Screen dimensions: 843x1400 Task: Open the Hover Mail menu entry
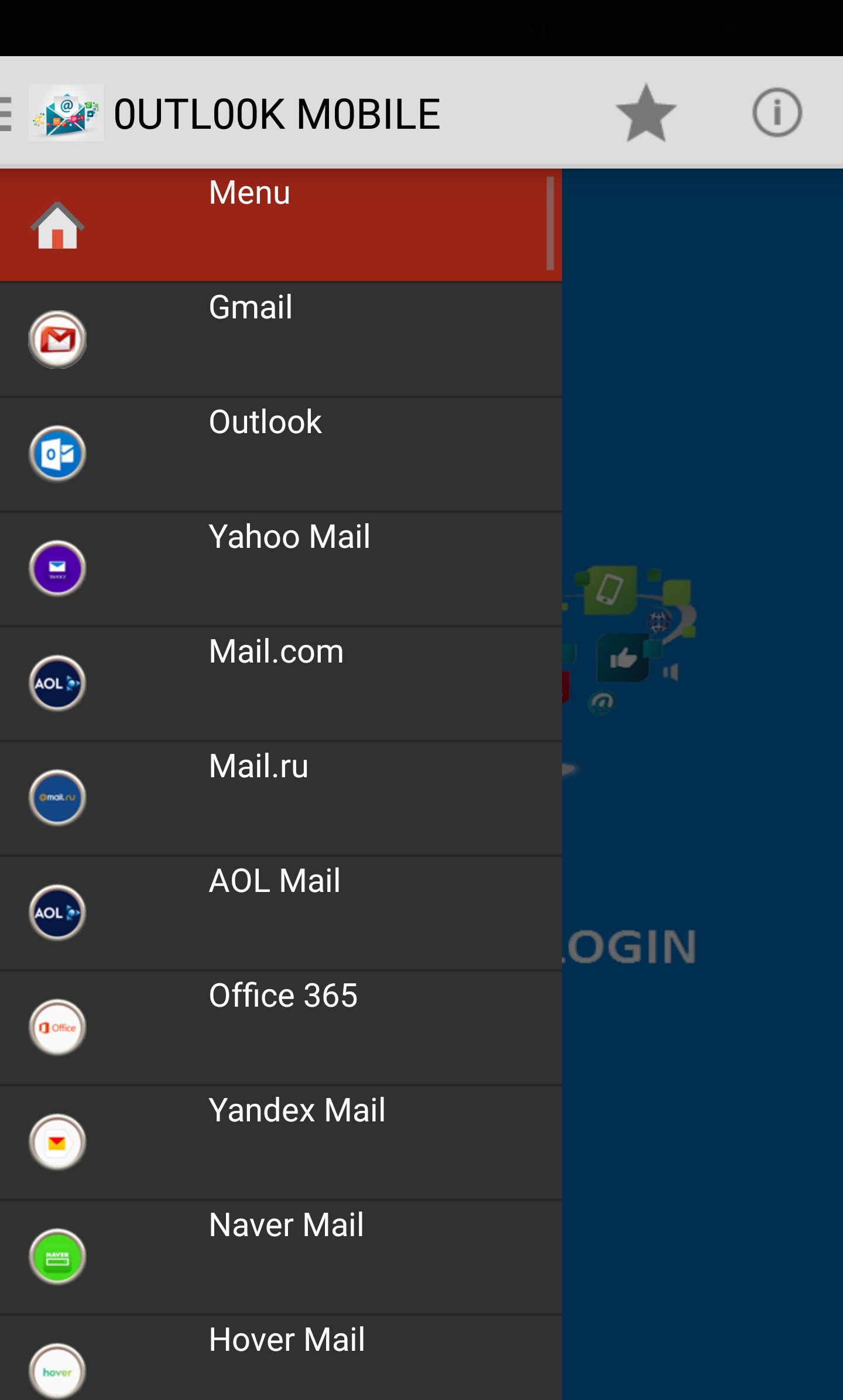(x=287, y=1339)
